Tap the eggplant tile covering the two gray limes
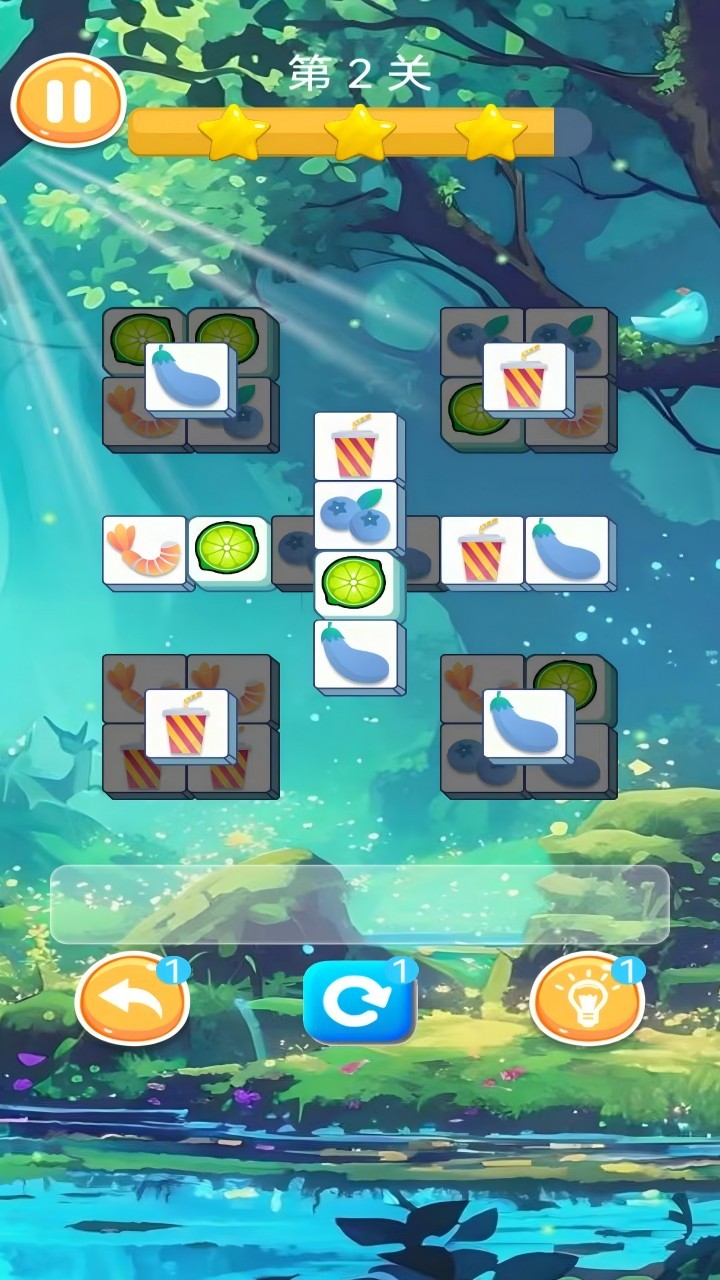The image size is (720, 1280). click(x=190, y=378)
